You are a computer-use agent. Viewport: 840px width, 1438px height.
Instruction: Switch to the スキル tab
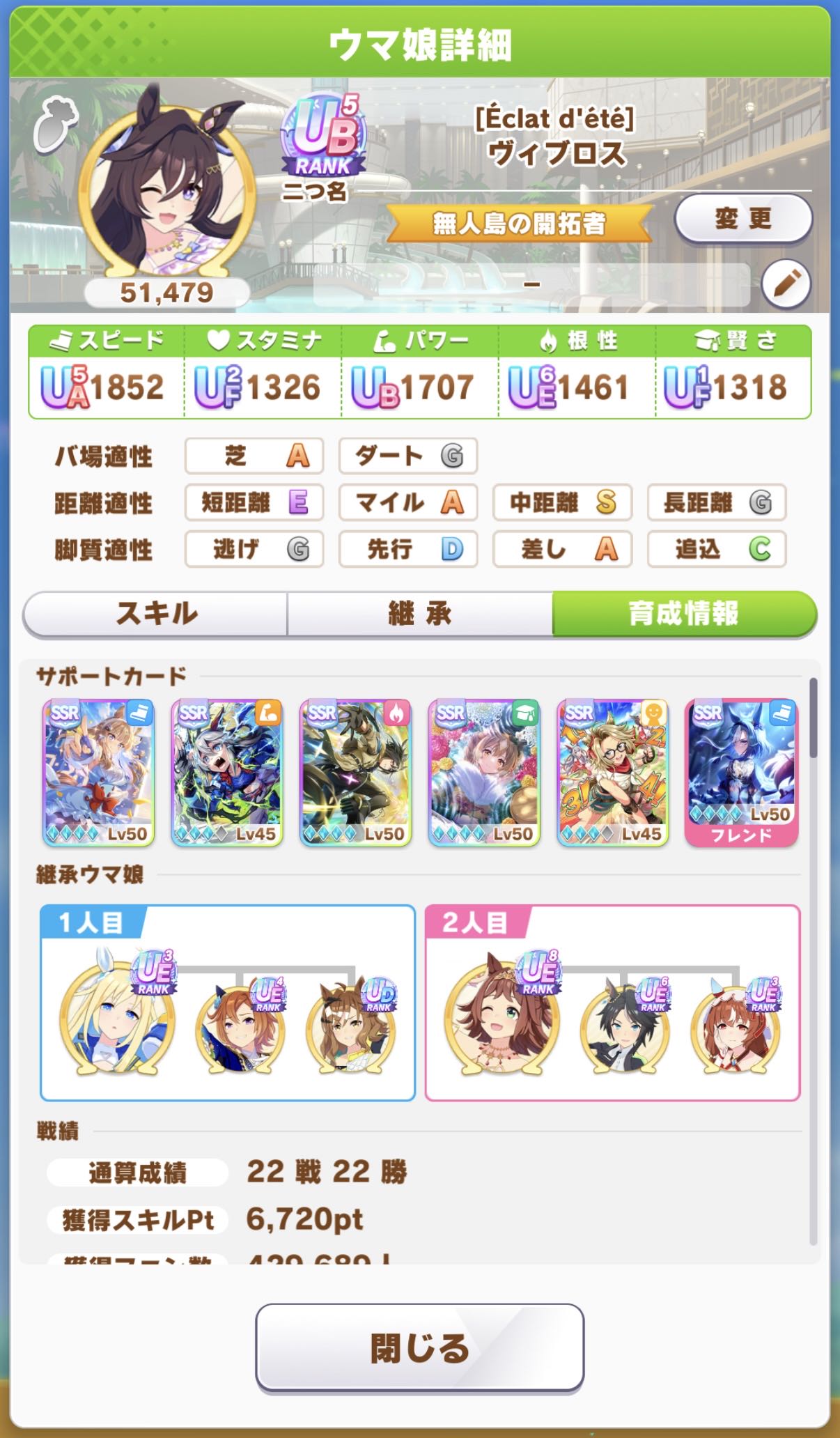pos(156,614)
